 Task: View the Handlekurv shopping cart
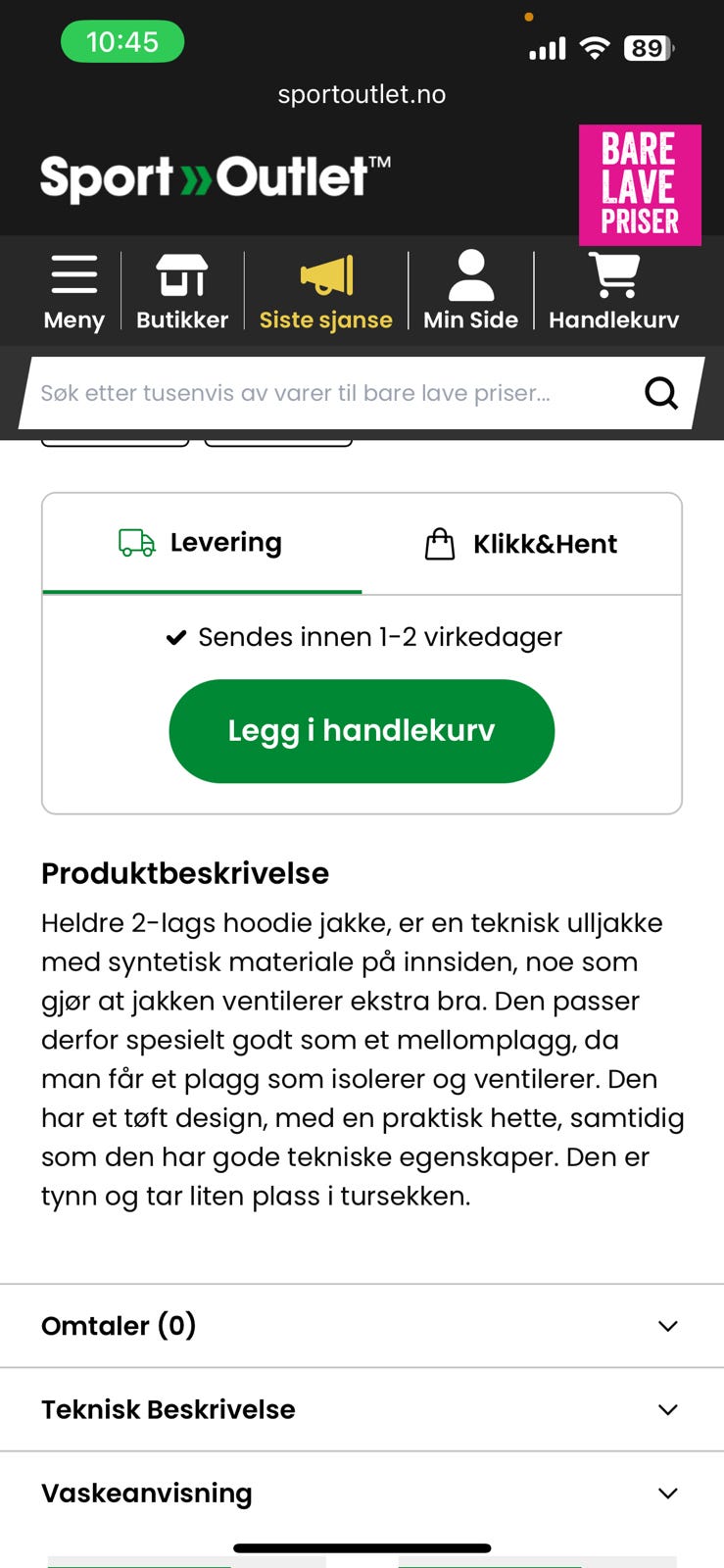point(613,291)
